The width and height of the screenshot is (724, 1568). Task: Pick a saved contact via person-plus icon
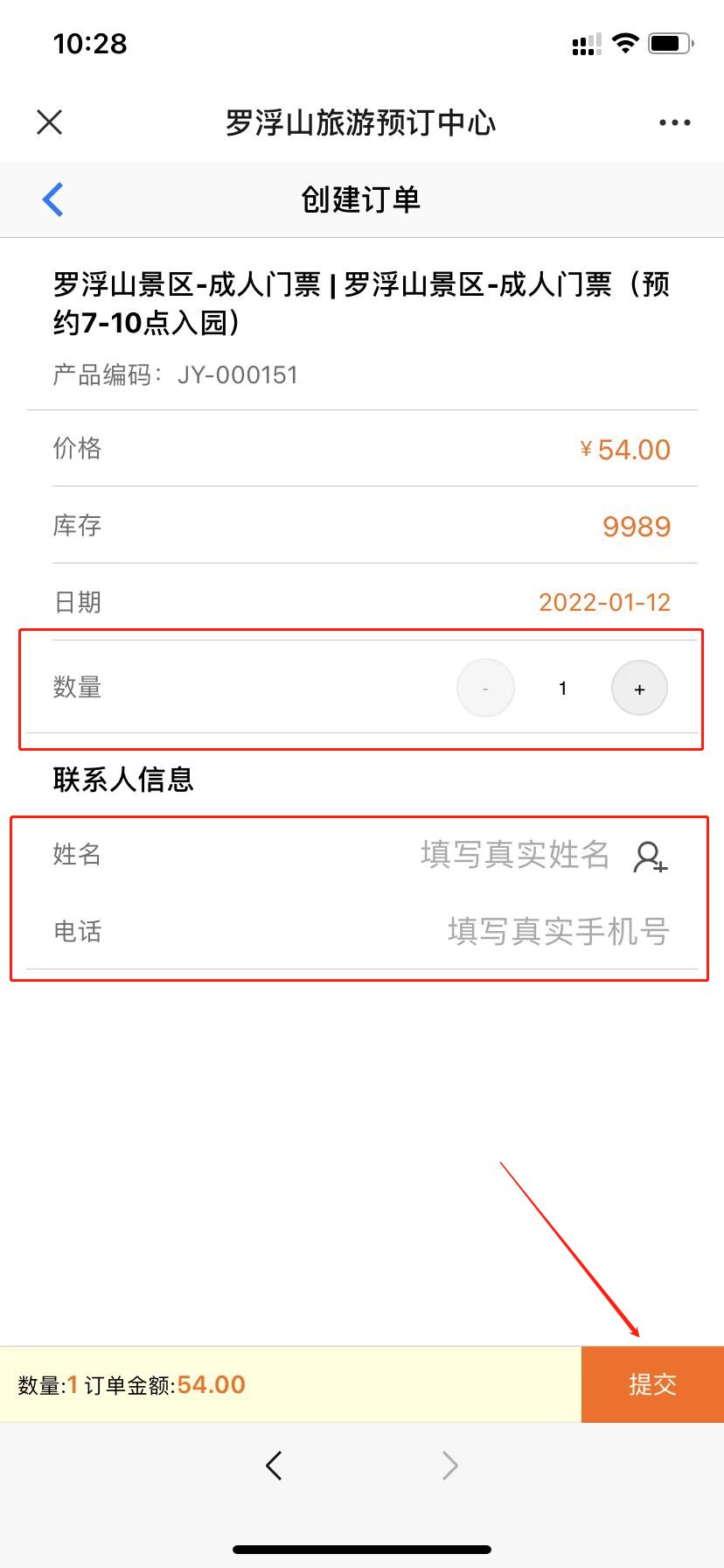click(x=650, y=857)
